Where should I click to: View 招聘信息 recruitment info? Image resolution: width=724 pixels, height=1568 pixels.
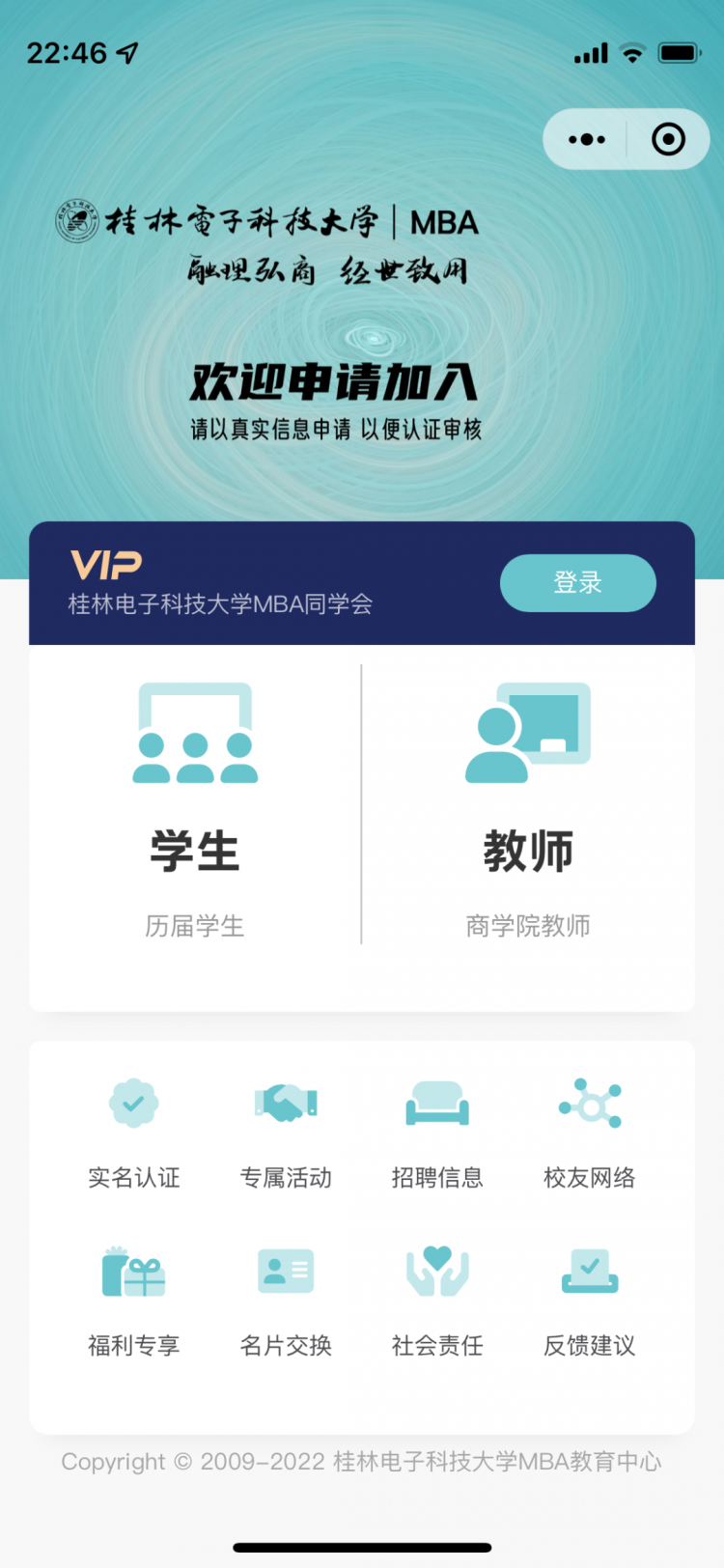pyautogui.click(x=437, y=1132)
